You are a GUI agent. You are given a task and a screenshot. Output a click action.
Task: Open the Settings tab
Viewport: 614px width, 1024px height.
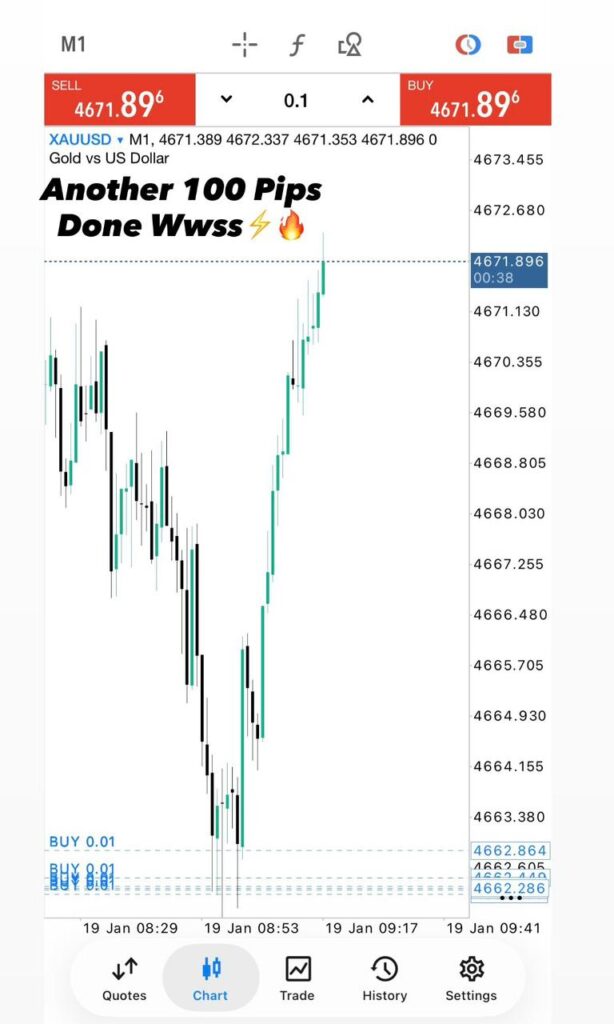pyautogui.click(x=471, y=978)
